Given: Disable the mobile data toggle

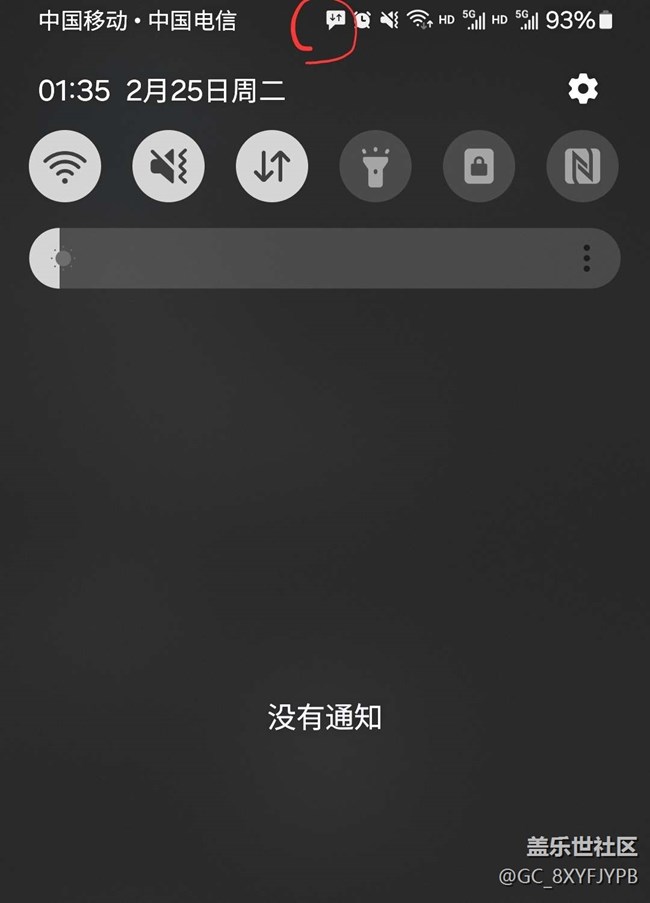Looking at the screenshot, I should (x=272, y=166).
